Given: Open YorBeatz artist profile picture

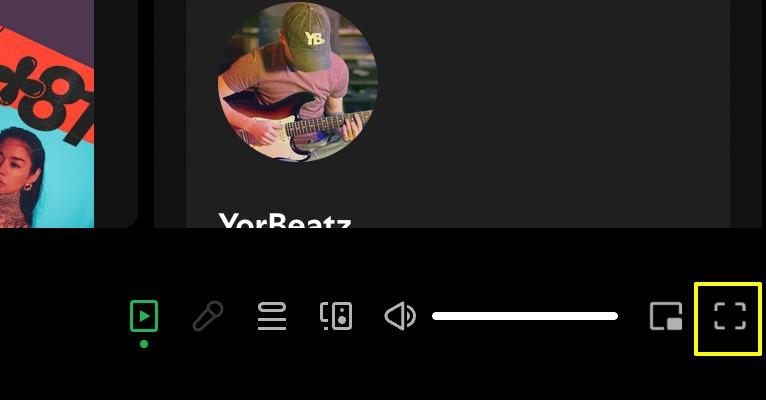Looking at the screenshot, I should (297, 82).
